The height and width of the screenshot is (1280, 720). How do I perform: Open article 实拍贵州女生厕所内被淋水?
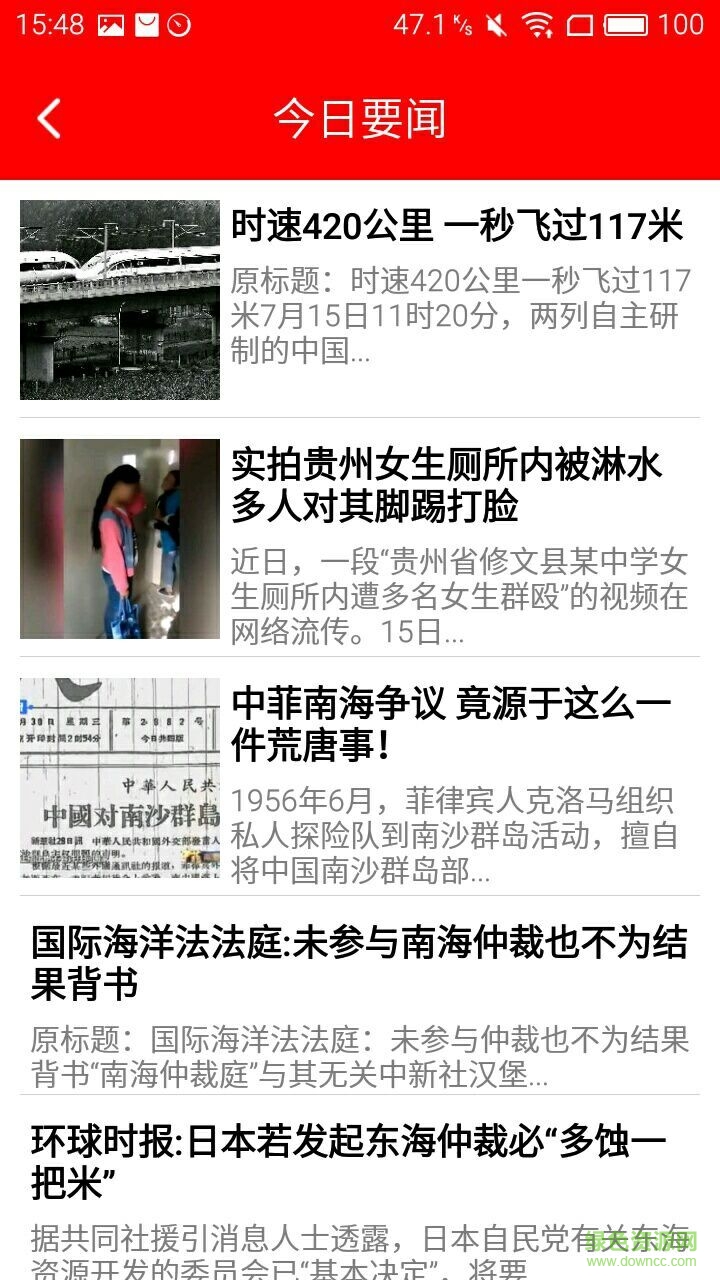447,486
